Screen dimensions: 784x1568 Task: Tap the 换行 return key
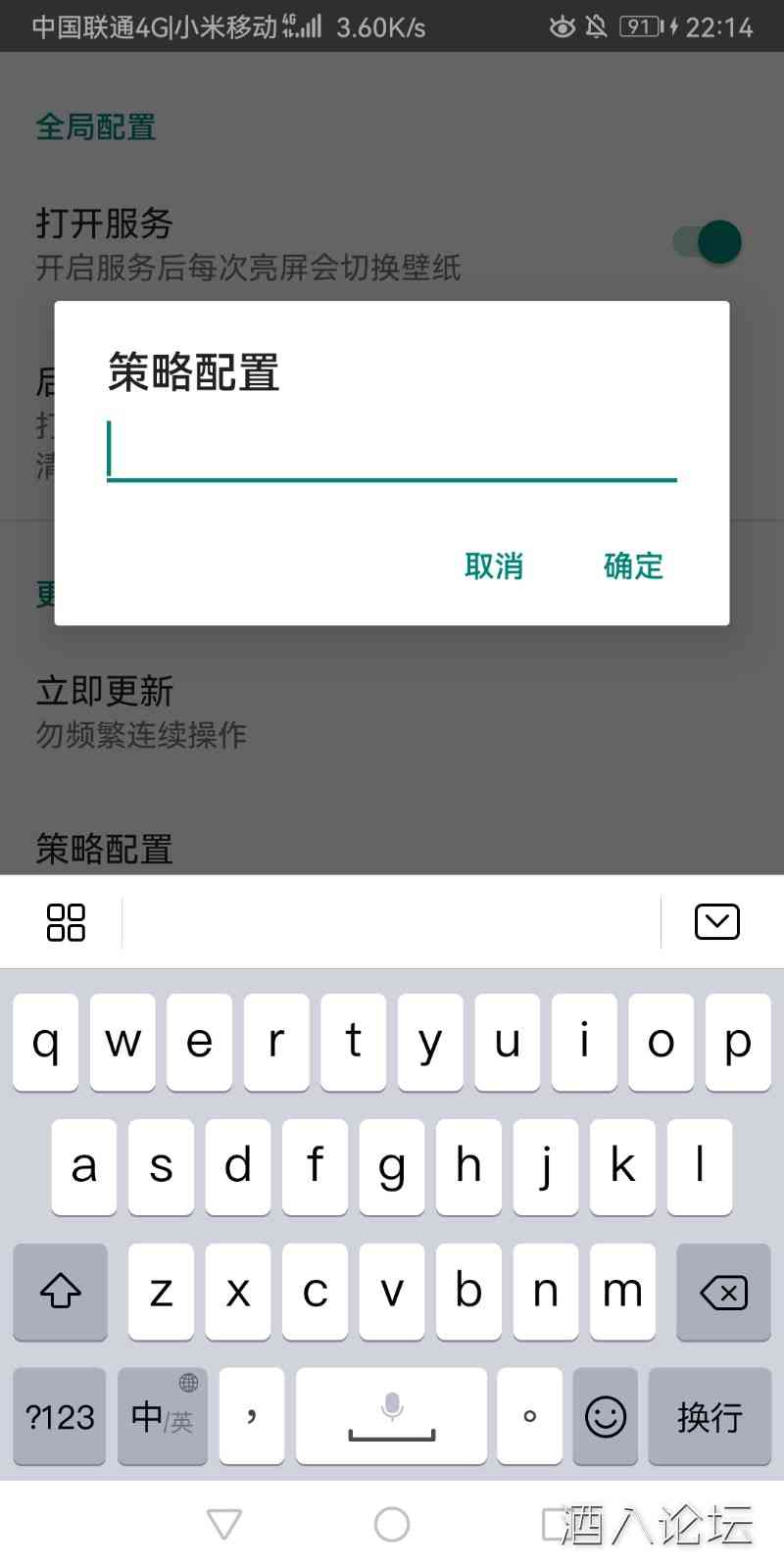pos(709,1417)
